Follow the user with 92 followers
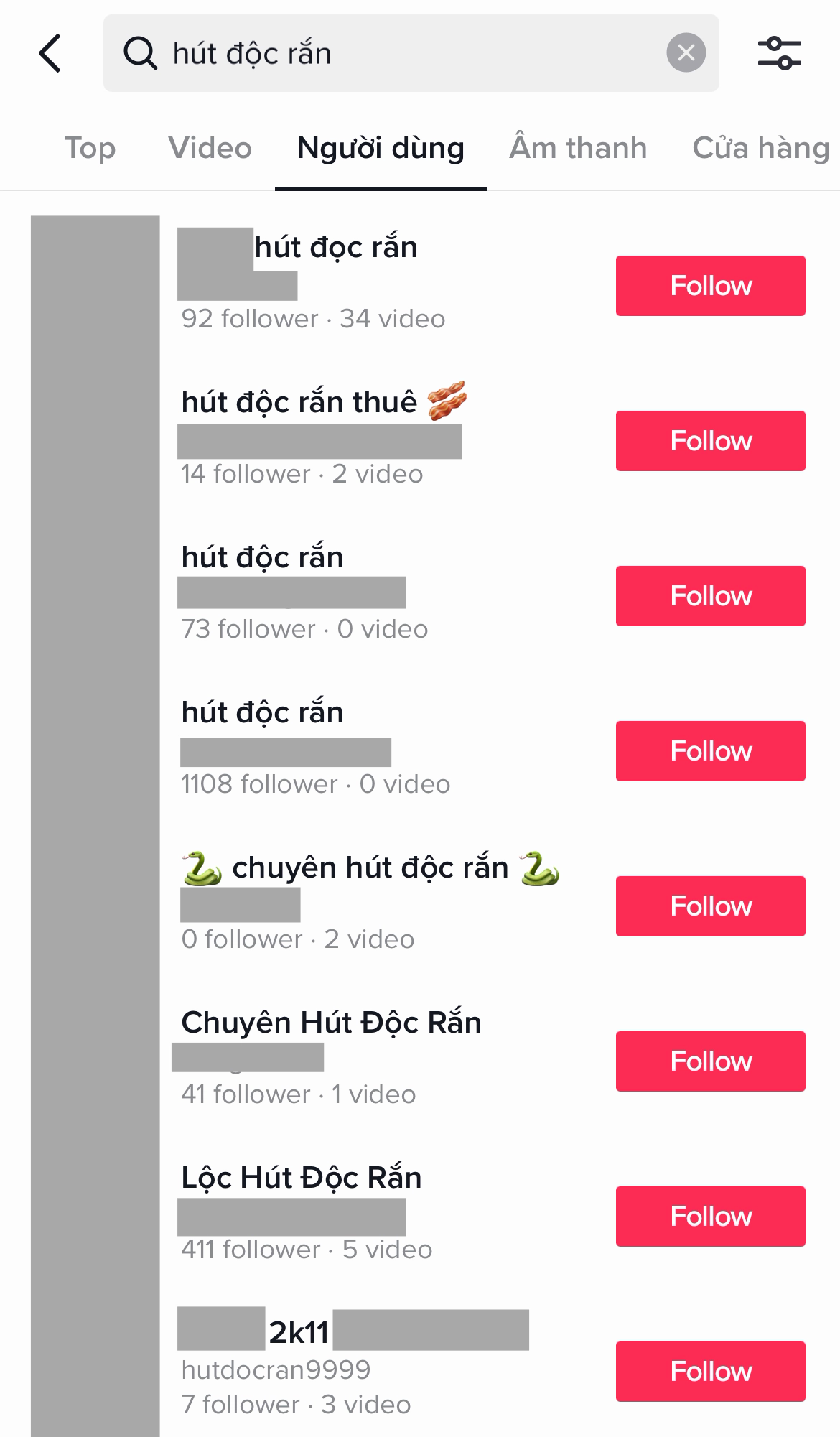 [710, 286]
